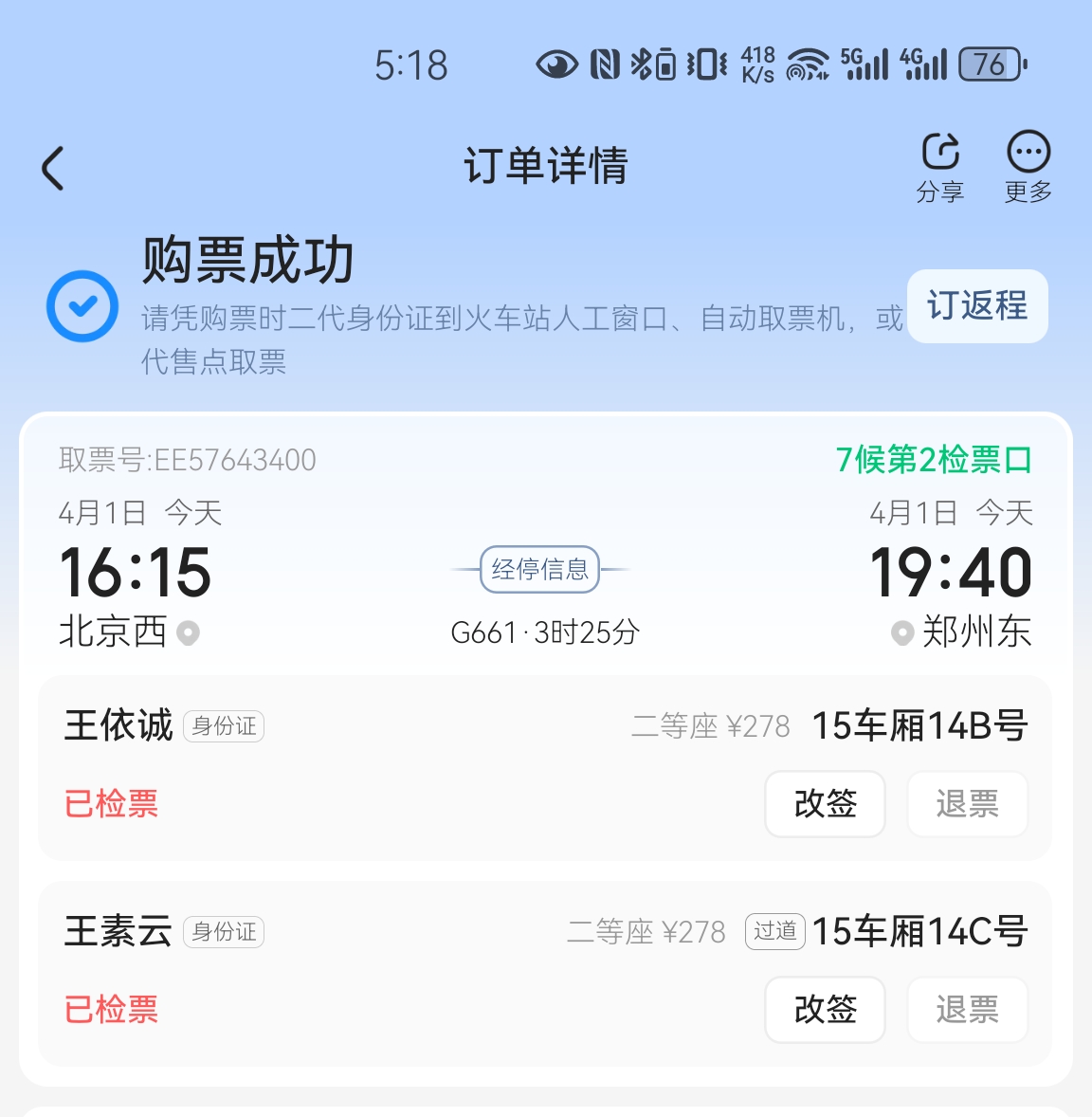Refund 王素云's ticket with 退票

coord(967,1010)
